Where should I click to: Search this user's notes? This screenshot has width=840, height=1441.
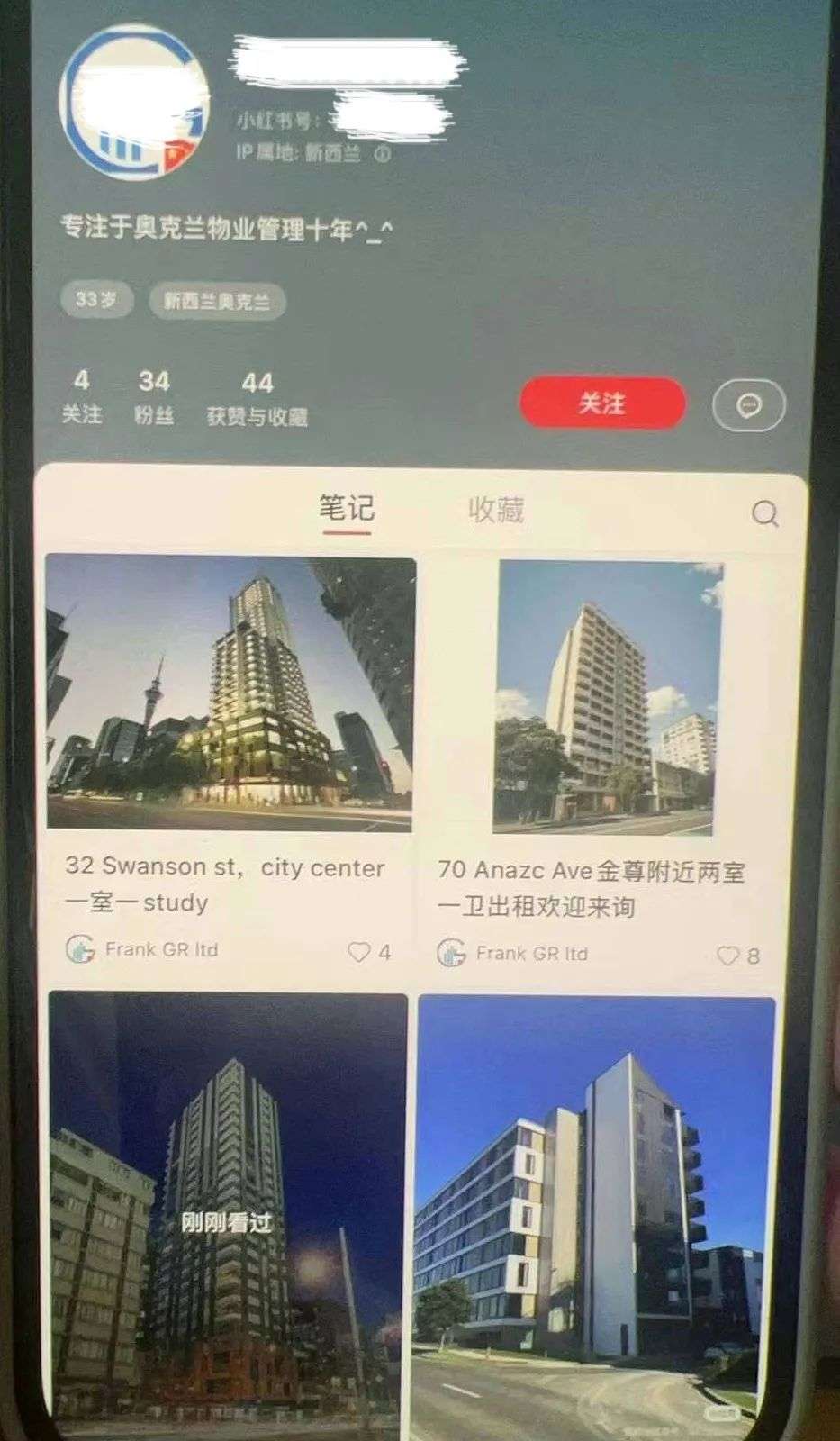[764, 513]
